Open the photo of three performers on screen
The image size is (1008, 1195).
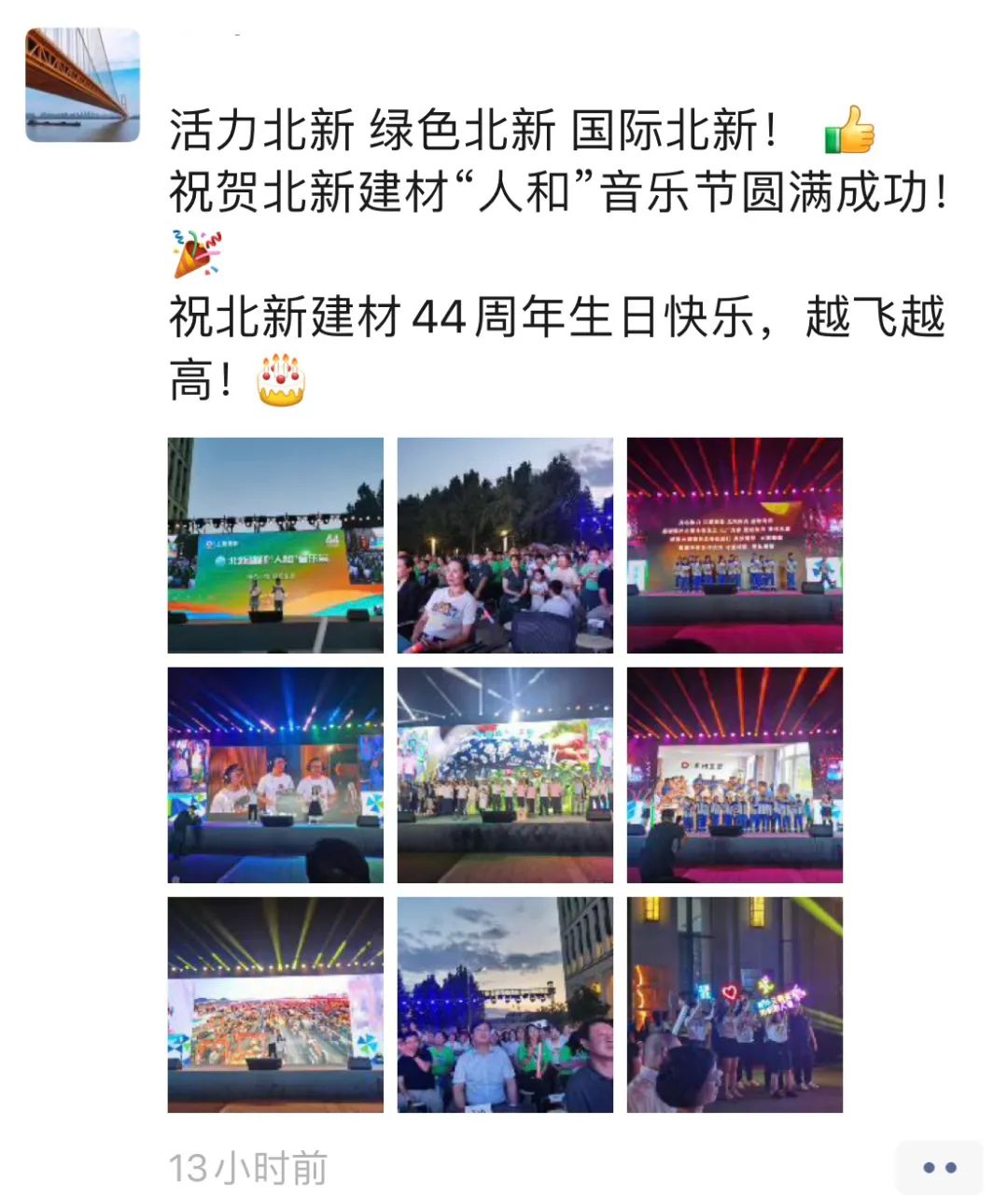[x=275, y=775]
